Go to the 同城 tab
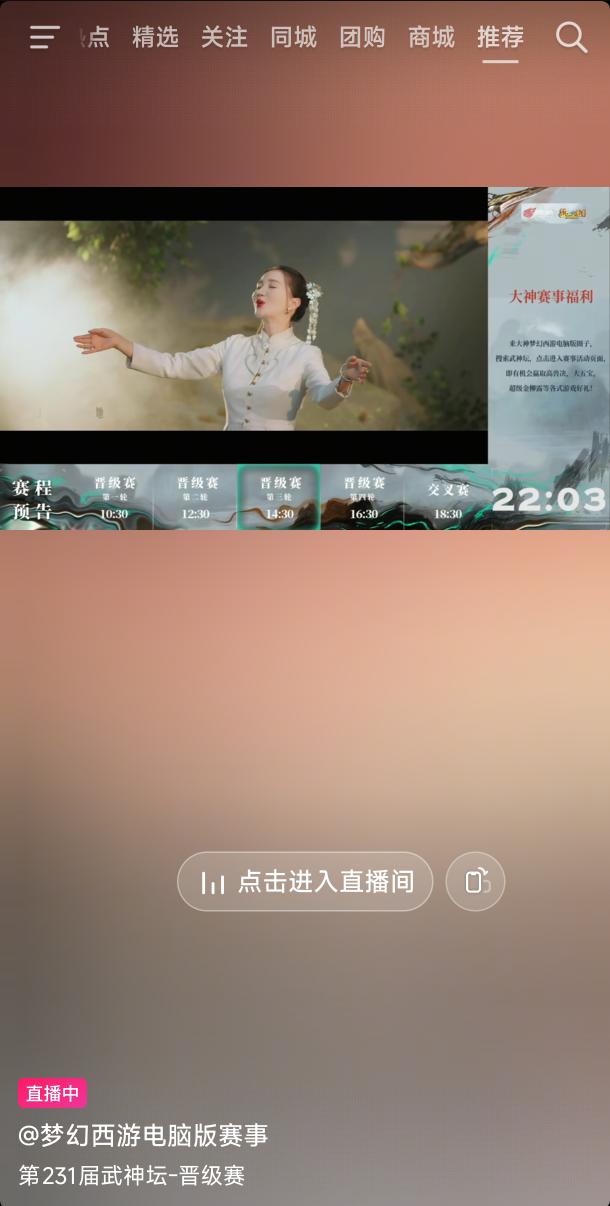This screenshot has height=1206, width=610. click(293, 38)
